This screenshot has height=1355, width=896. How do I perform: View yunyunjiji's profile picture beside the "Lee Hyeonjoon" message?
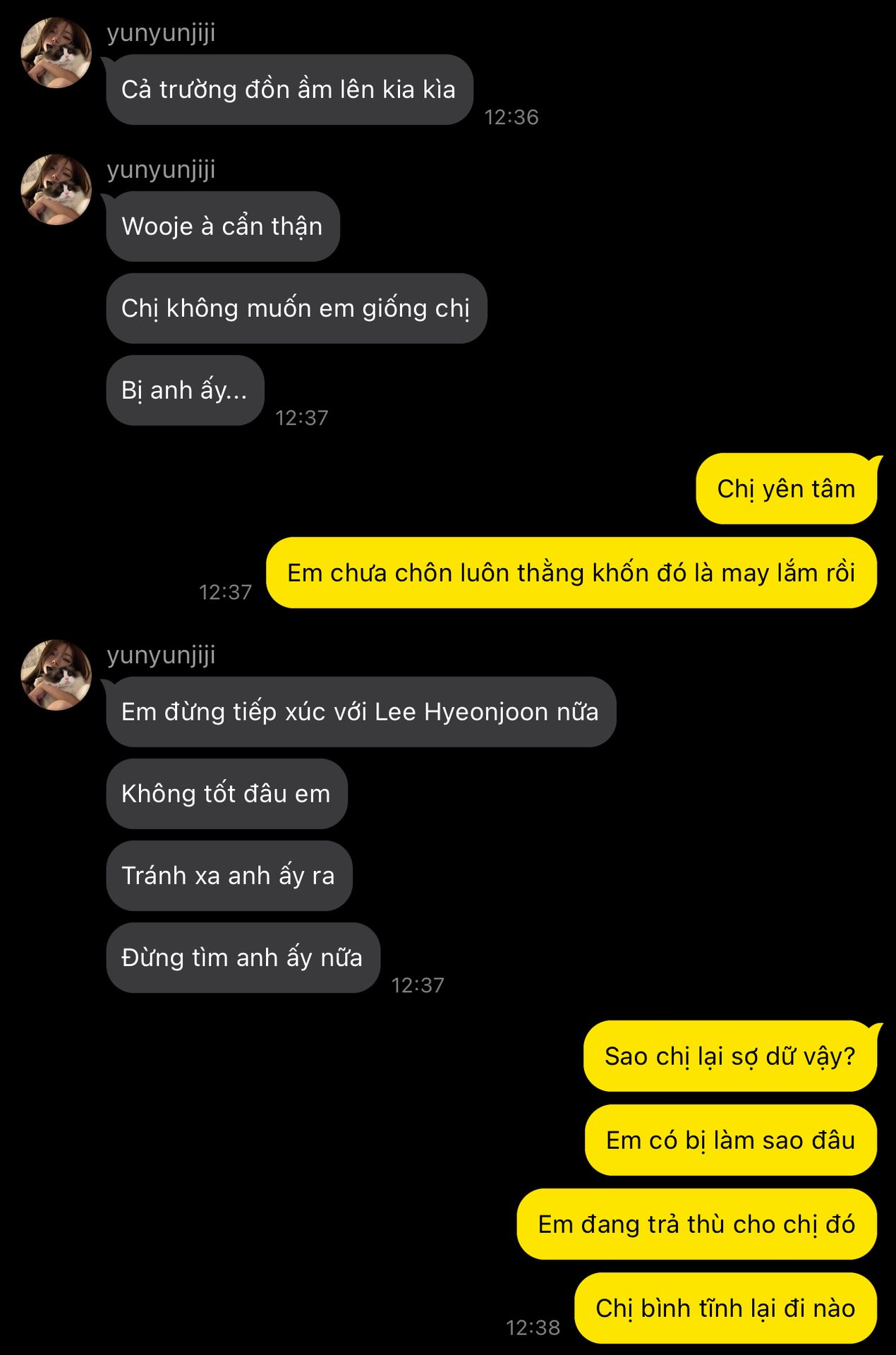[x=56, y=675]
